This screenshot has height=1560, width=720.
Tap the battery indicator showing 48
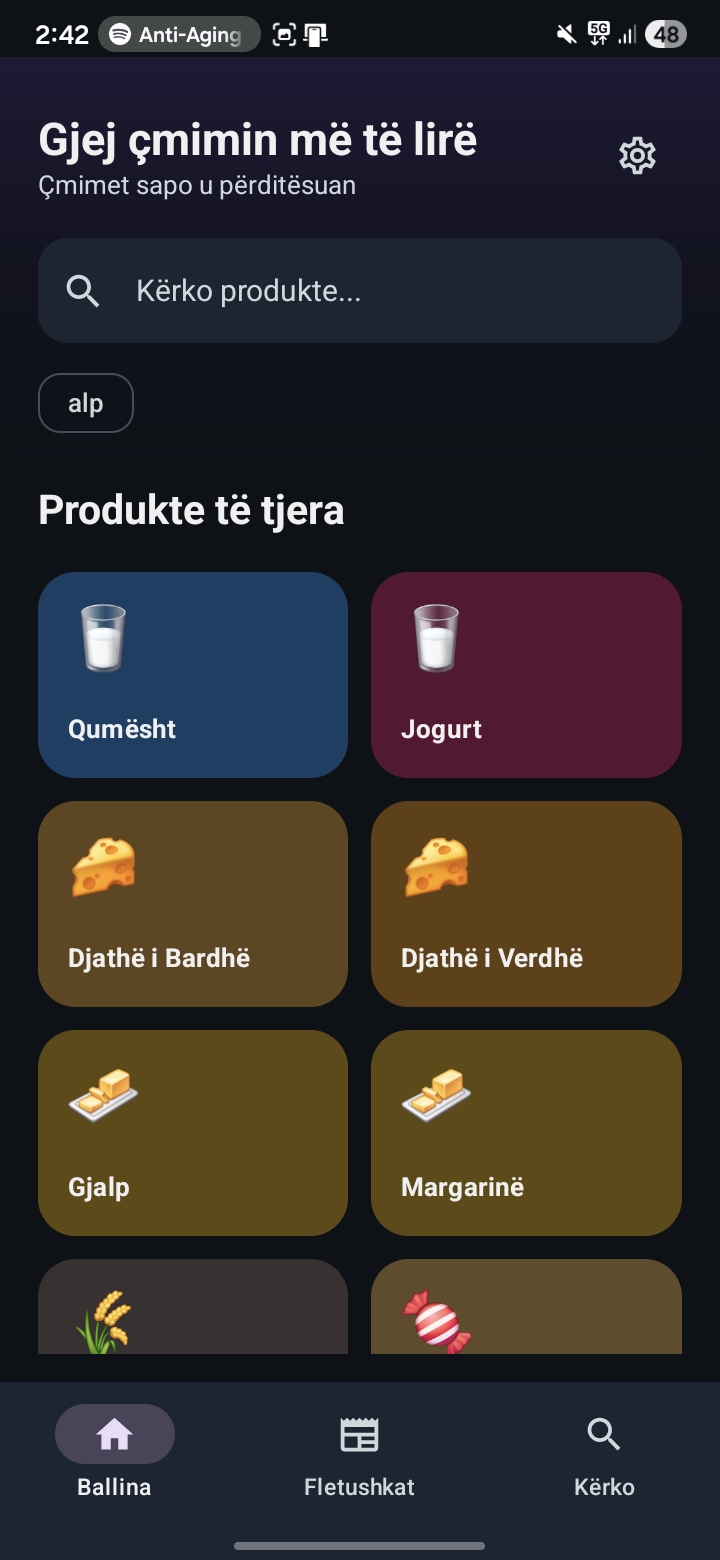point(664,34)
